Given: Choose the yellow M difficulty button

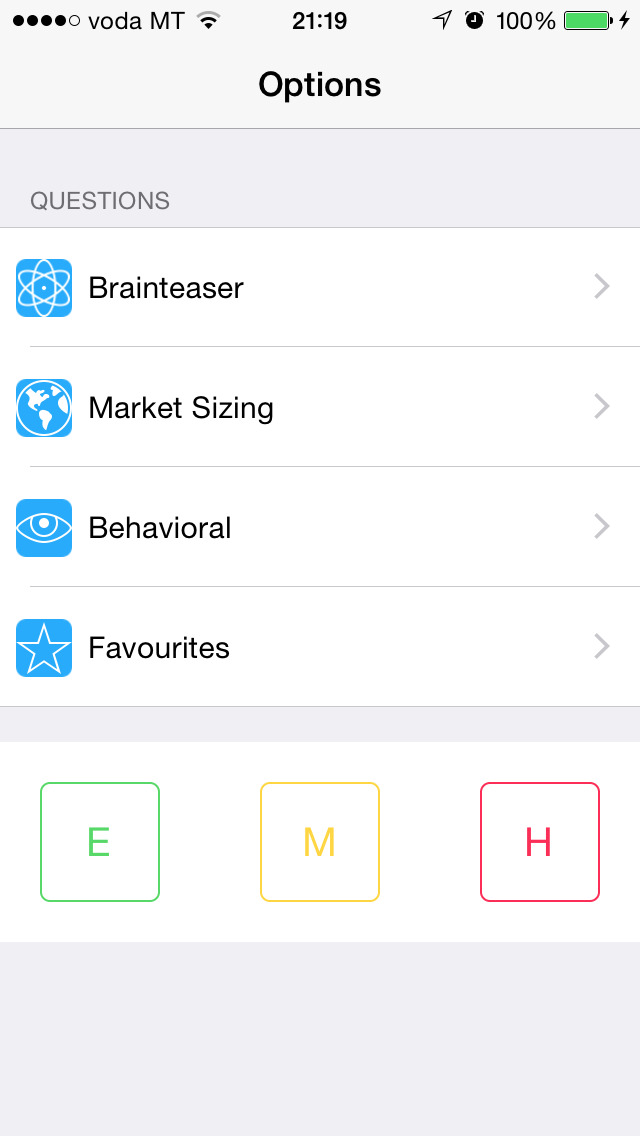Looking at the screenshot, I should [x=320, y=842].
